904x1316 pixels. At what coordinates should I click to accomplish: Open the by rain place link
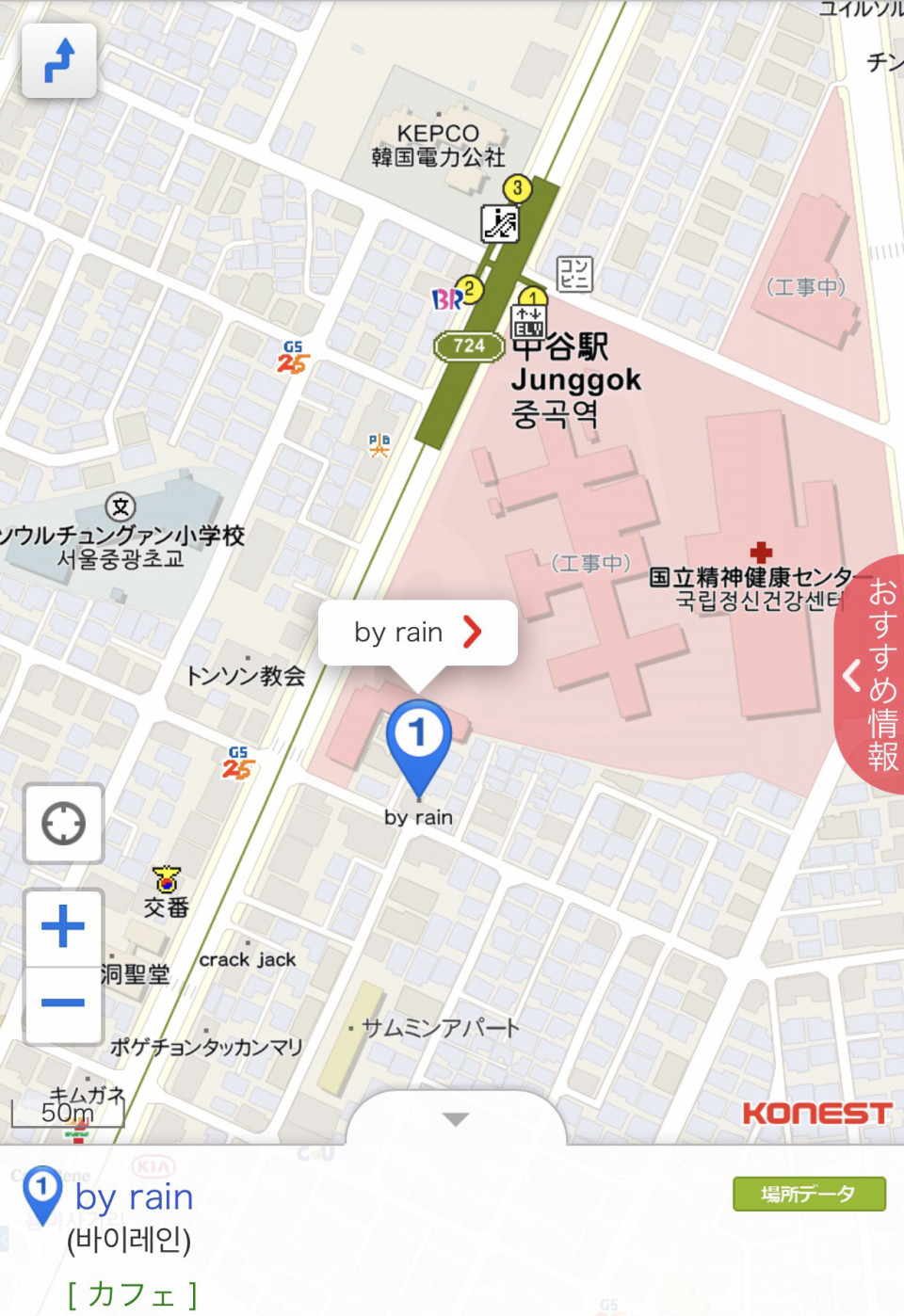[x=134, y=1197]
